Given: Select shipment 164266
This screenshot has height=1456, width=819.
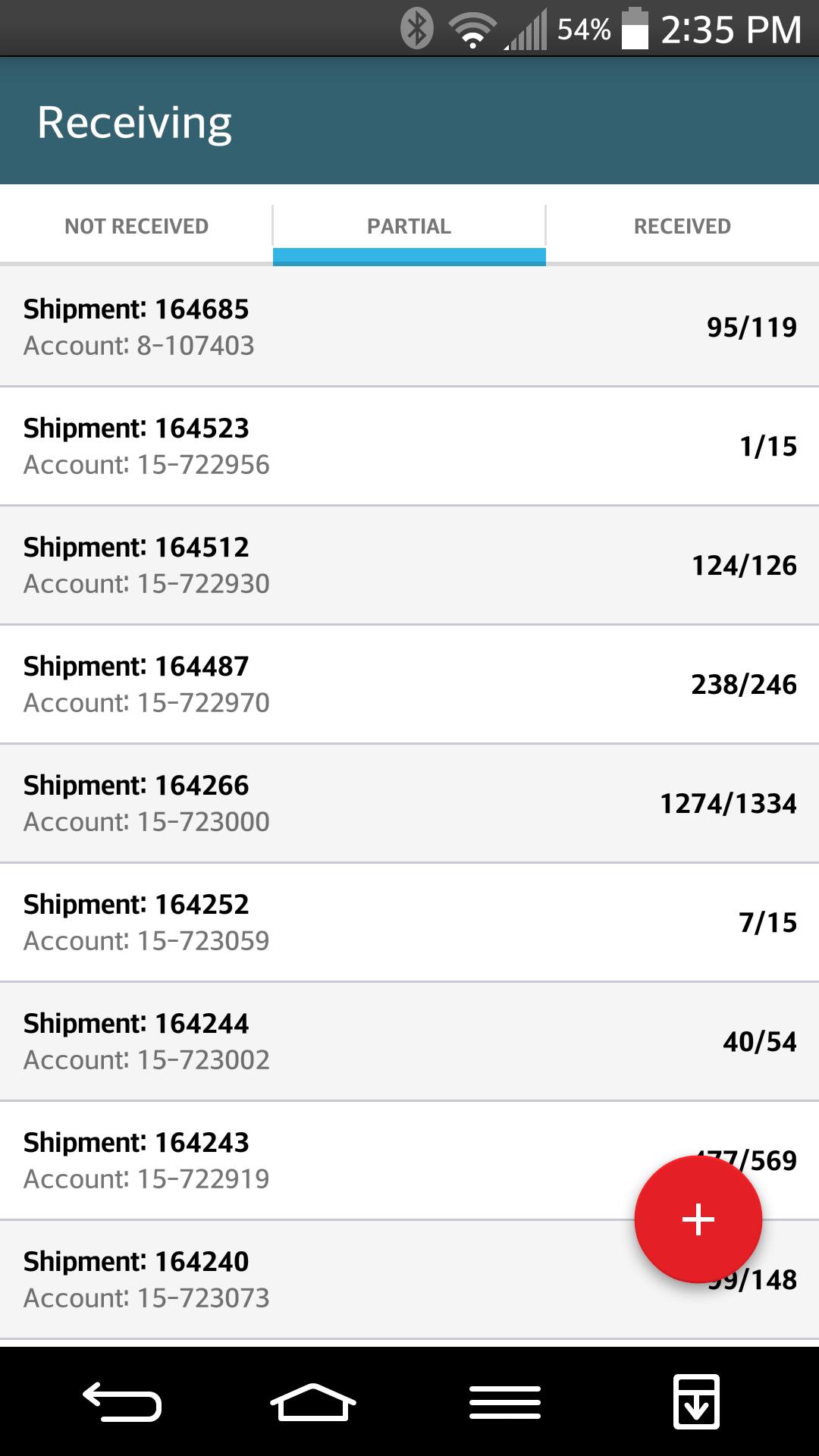Looking at the screenshot, I should coord(303,803).
